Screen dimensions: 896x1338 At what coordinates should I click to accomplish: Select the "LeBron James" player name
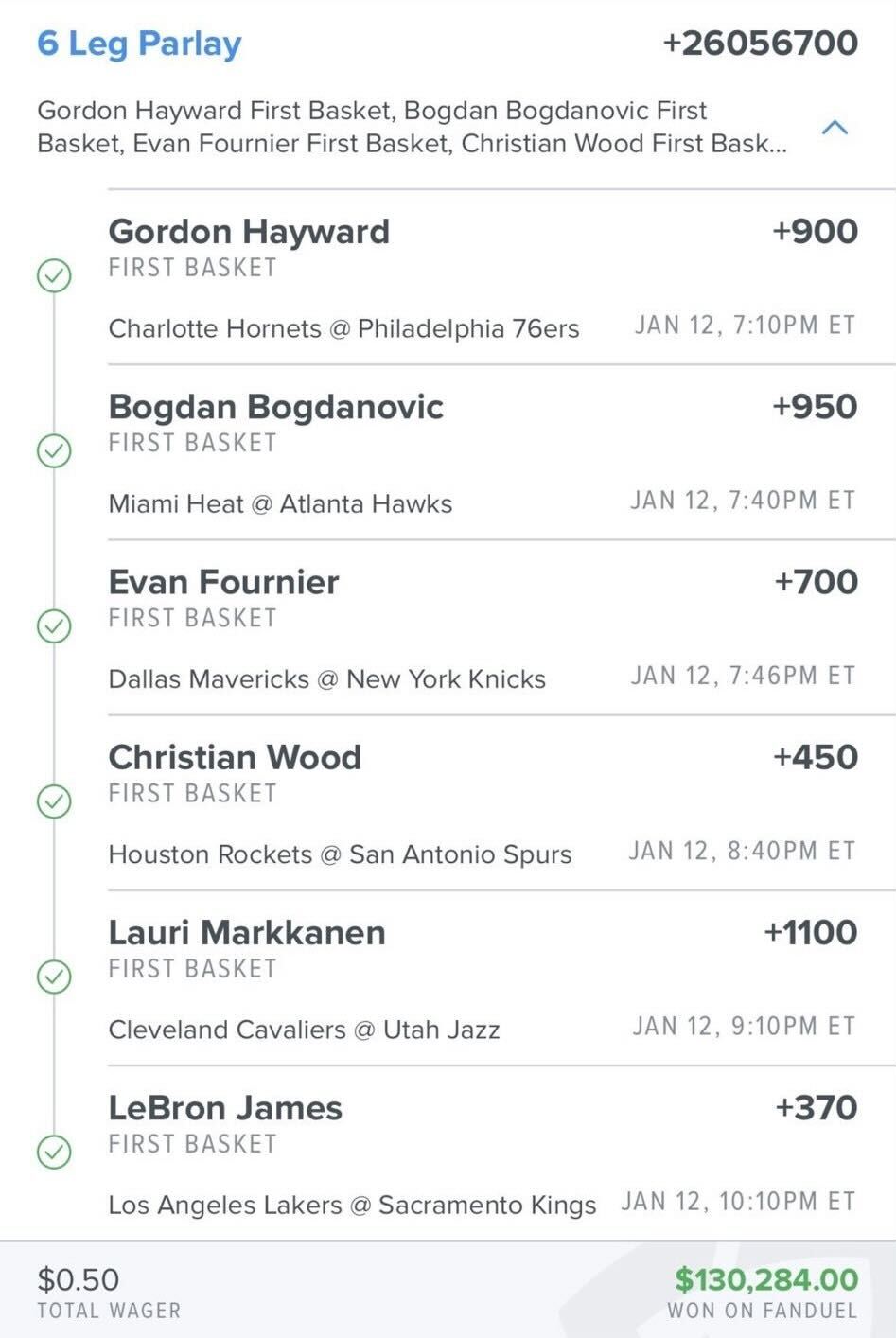coord(225,1106)
